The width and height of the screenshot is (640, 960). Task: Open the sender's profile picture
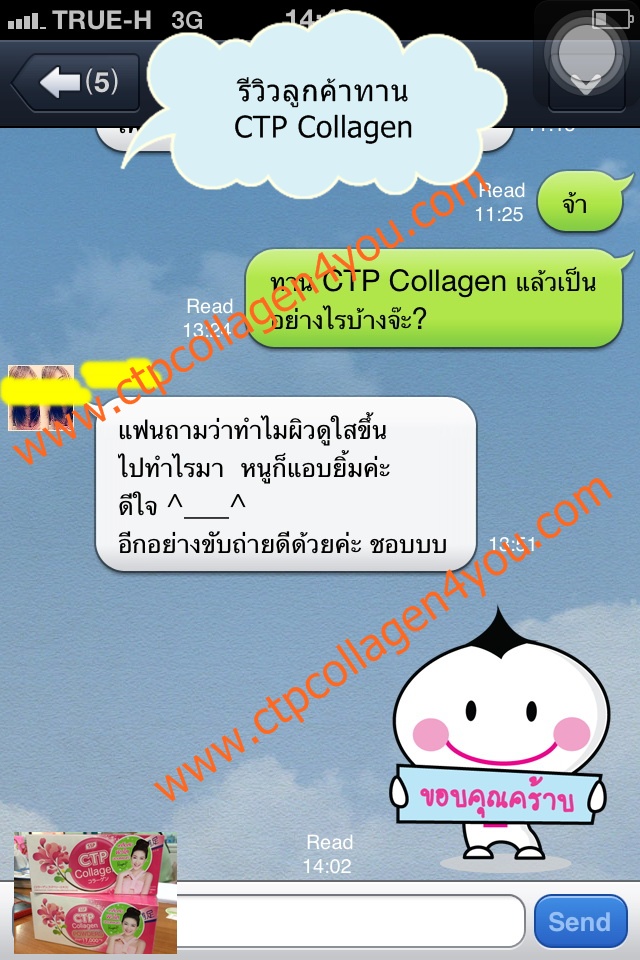(x=41, y=398)
